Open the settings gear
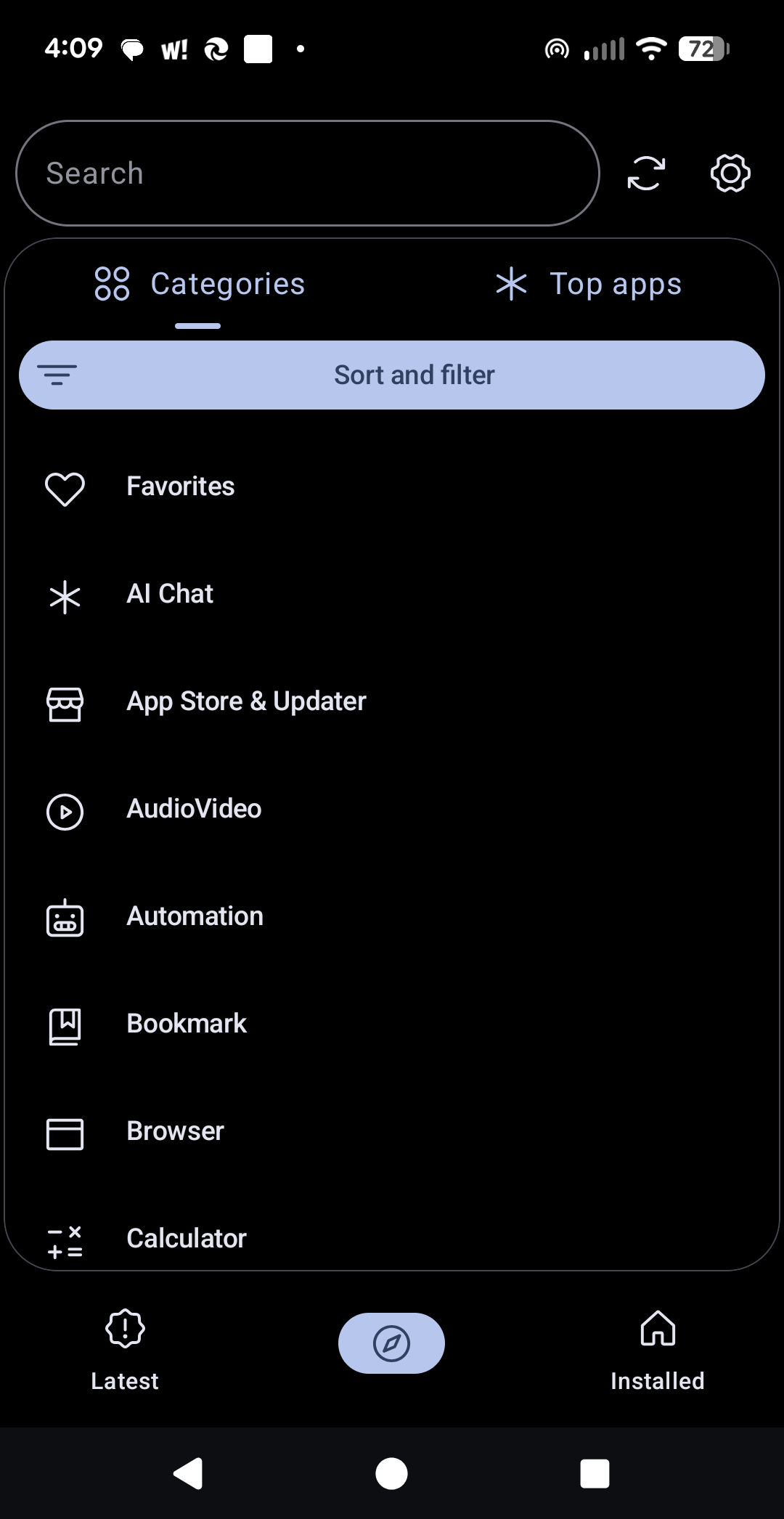The image size is (784, 1519). (x=730, y=173)
